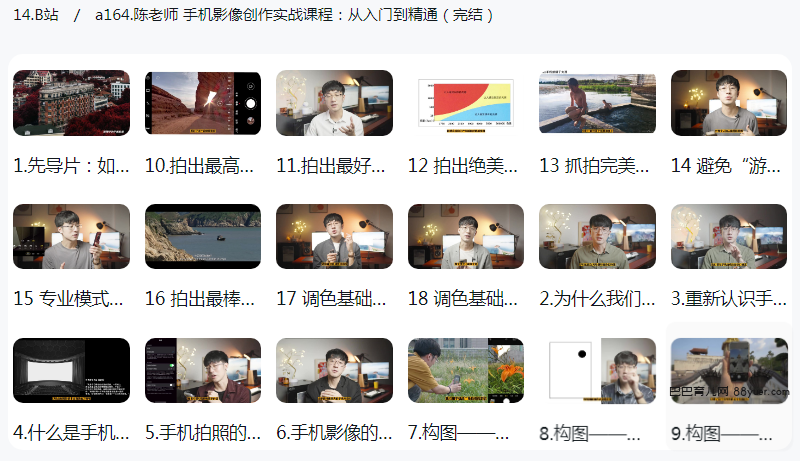This screenshot has height=461, width=800.
Task: Play video 16 拍出最棒
Action: coord(203,237)
